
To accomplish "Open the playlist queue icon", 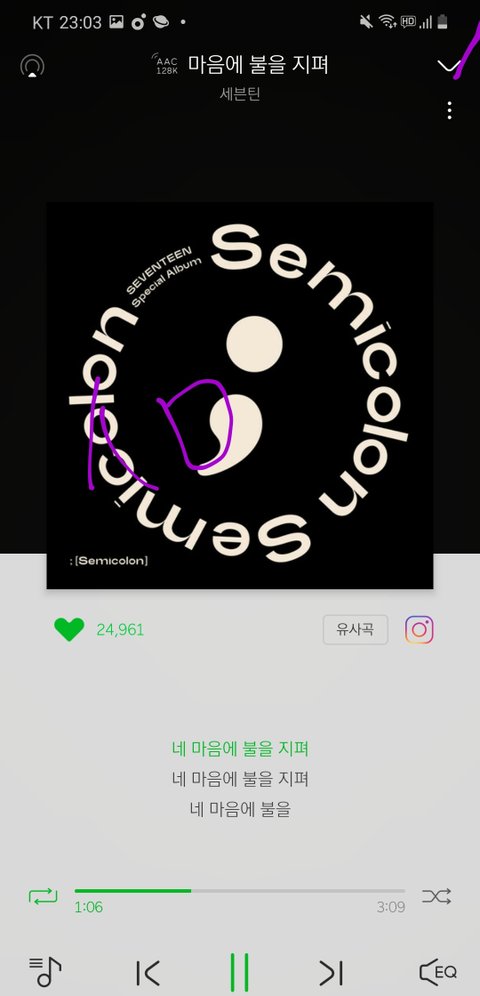I will (45, 972).
